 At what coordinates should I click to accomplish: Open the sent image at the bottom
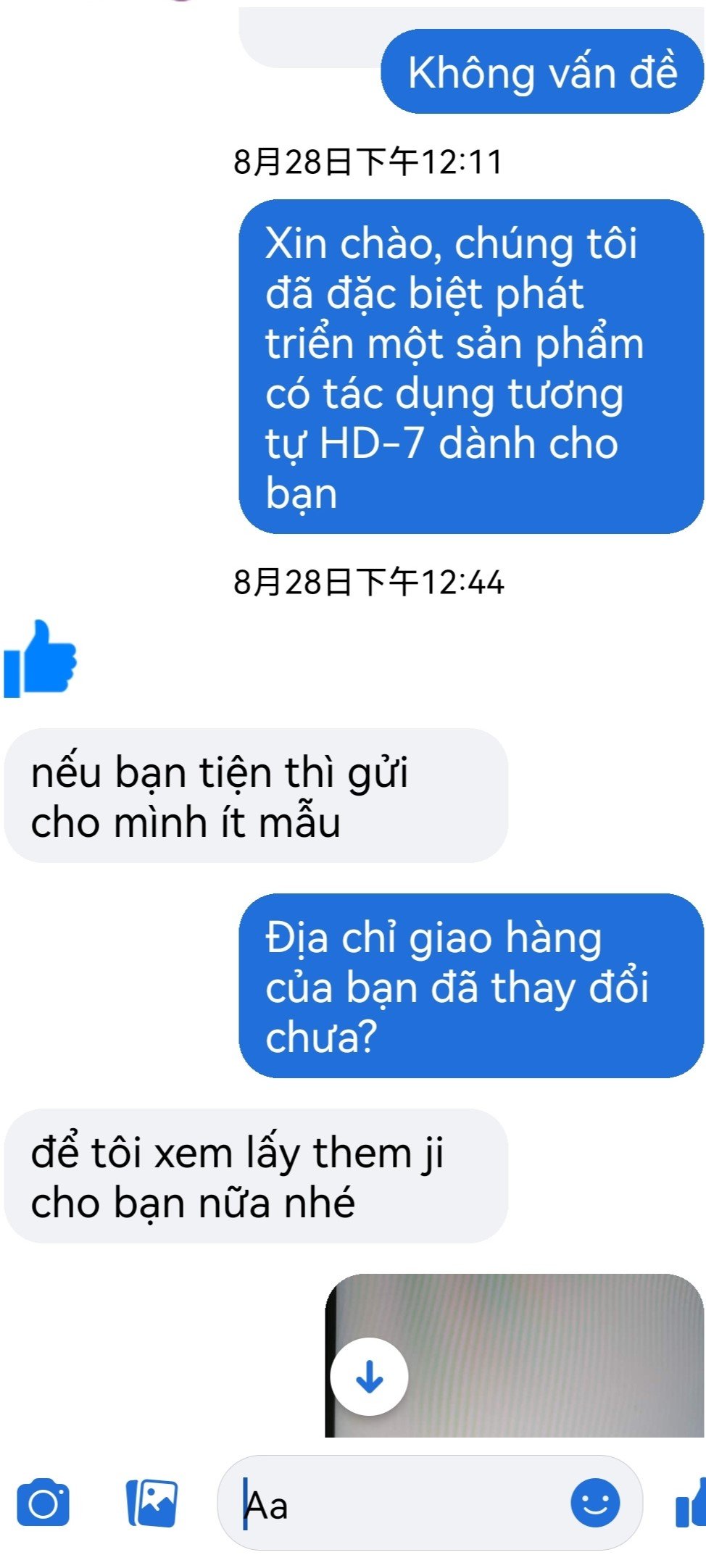[x=551, y=1355]
